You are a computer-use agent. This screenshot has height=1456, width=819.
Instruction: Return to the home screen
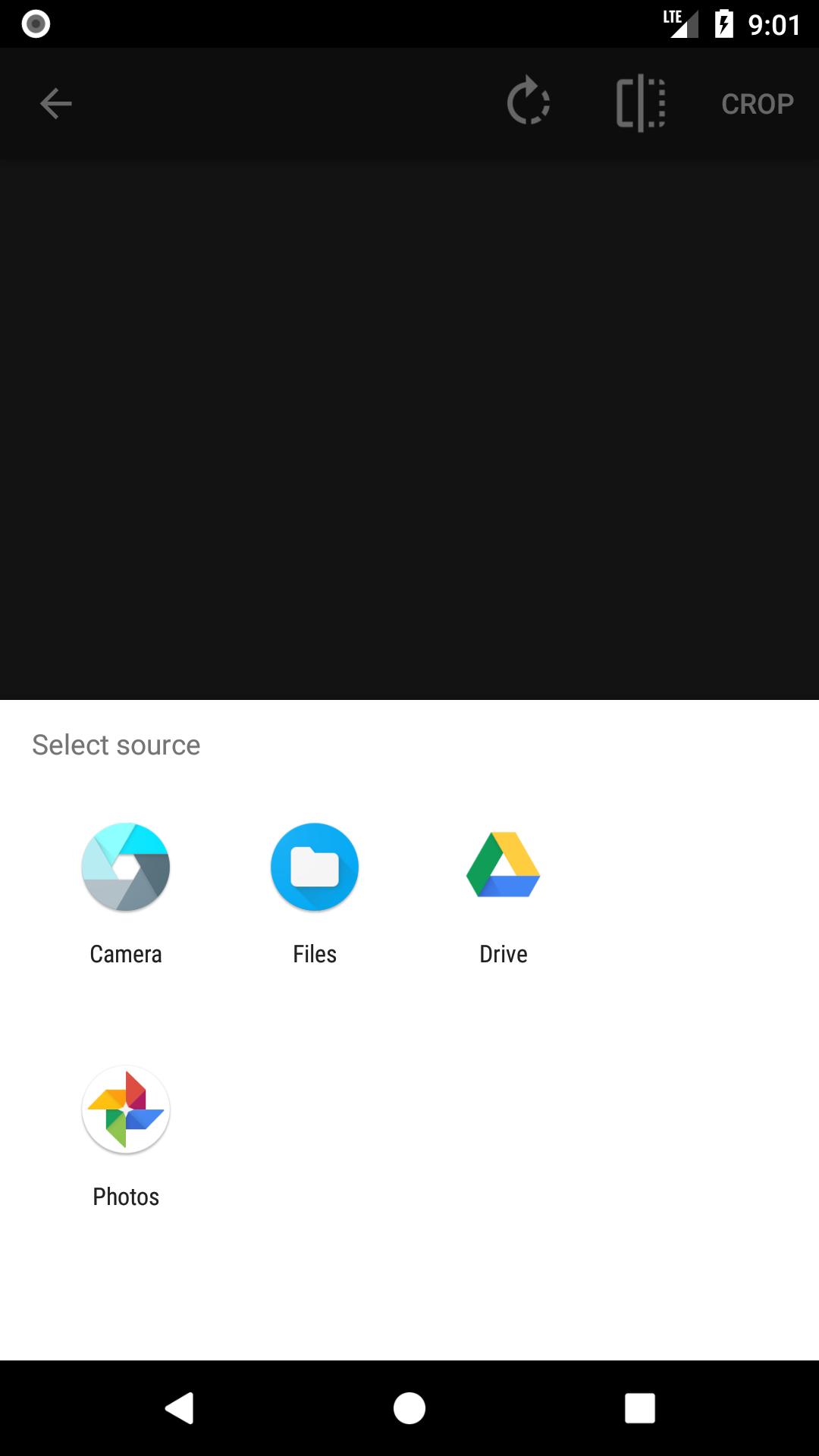tap(409, 1408)
